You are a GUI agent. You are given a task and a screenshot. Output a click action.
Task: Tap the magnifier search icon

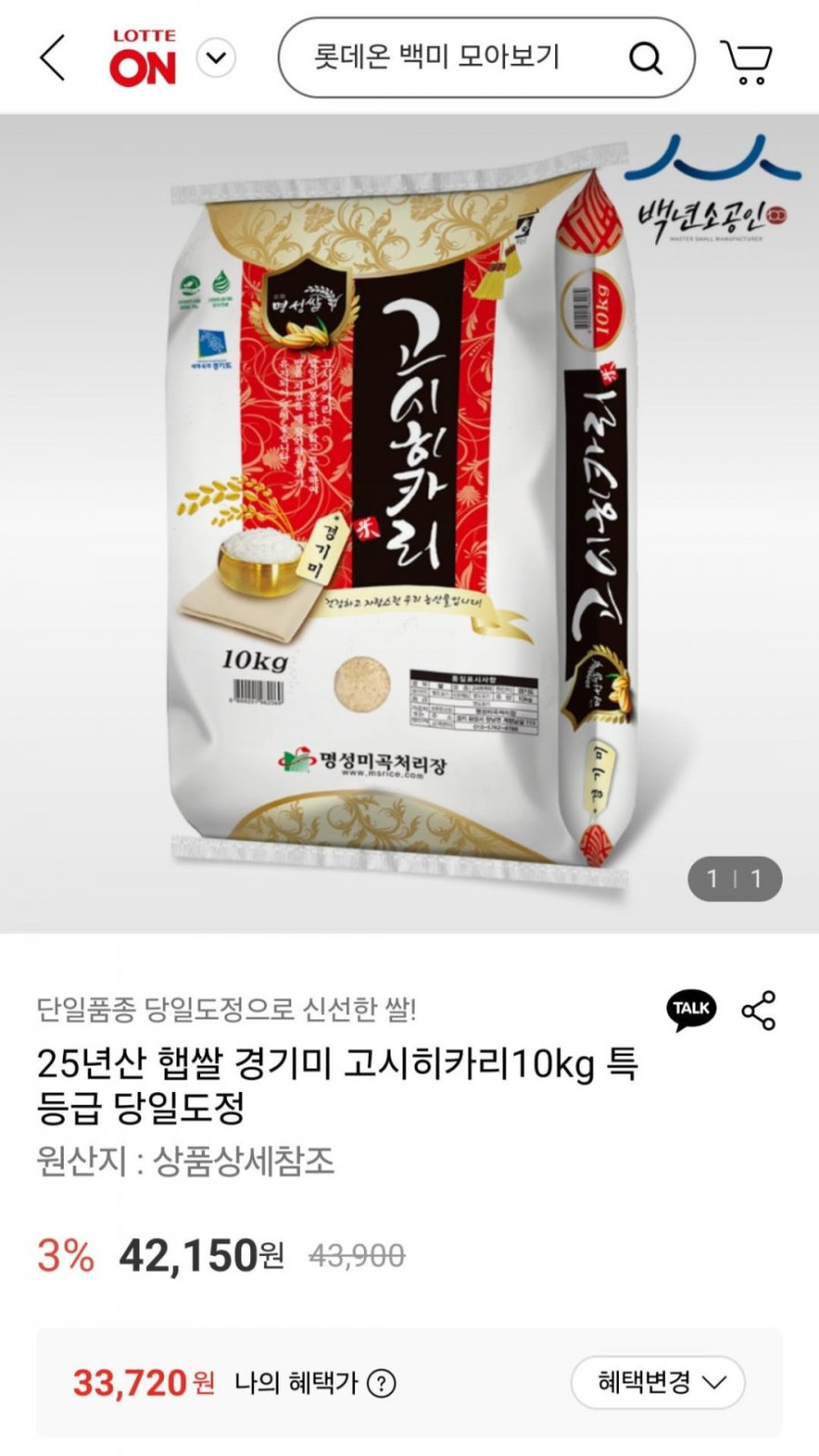[644, 59]
